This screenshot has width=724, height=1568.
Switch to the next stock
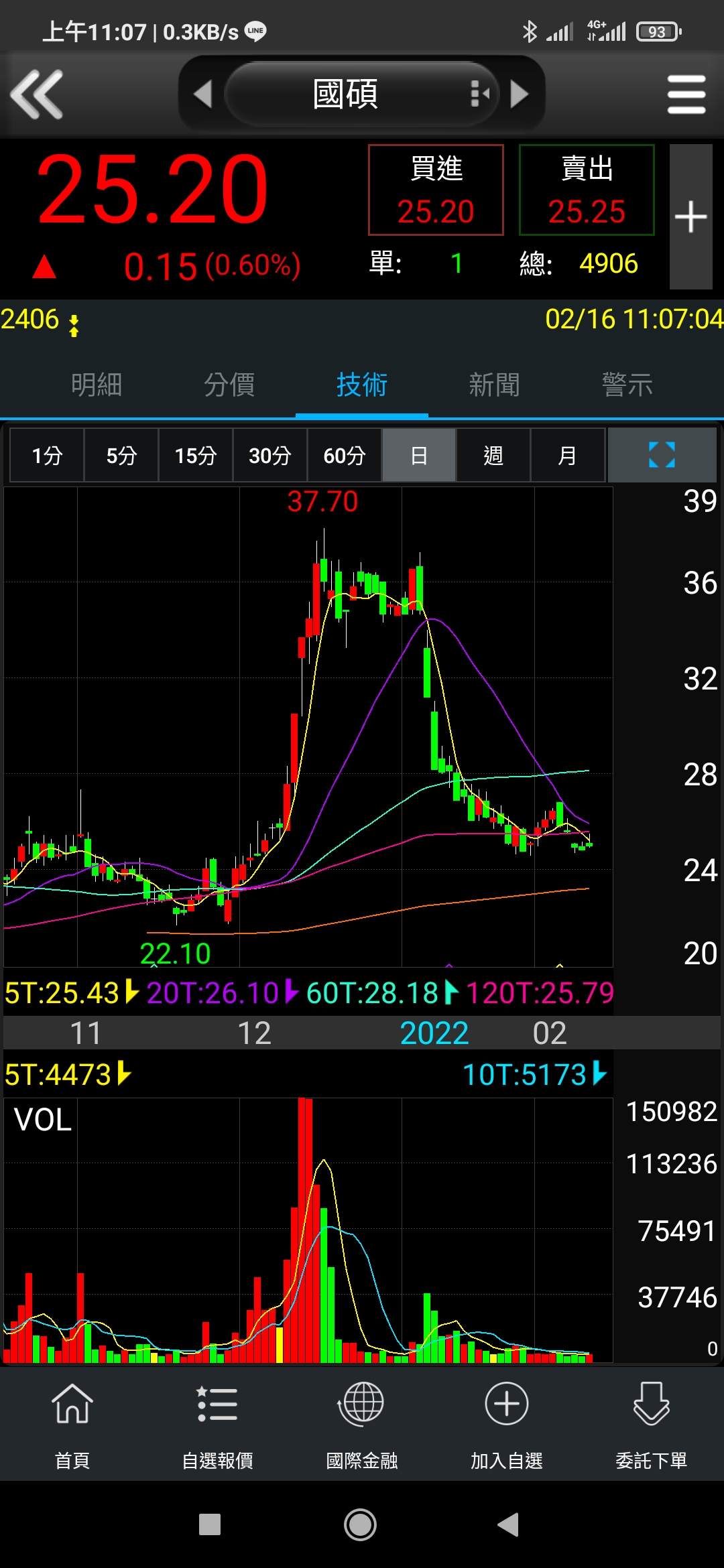click(x=520, y=94)
